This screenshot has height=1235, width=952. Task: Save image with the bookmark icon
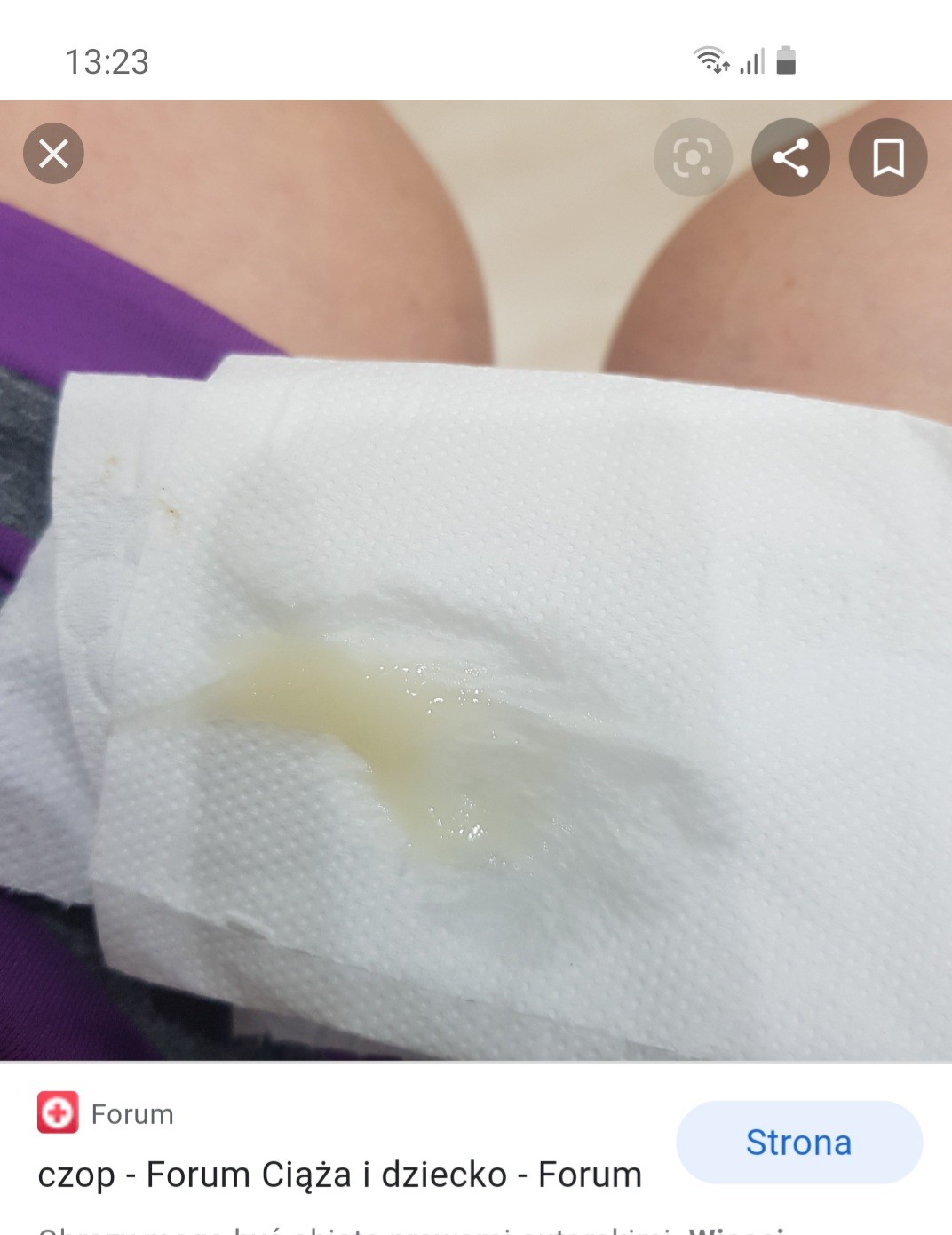click(888, 158)
